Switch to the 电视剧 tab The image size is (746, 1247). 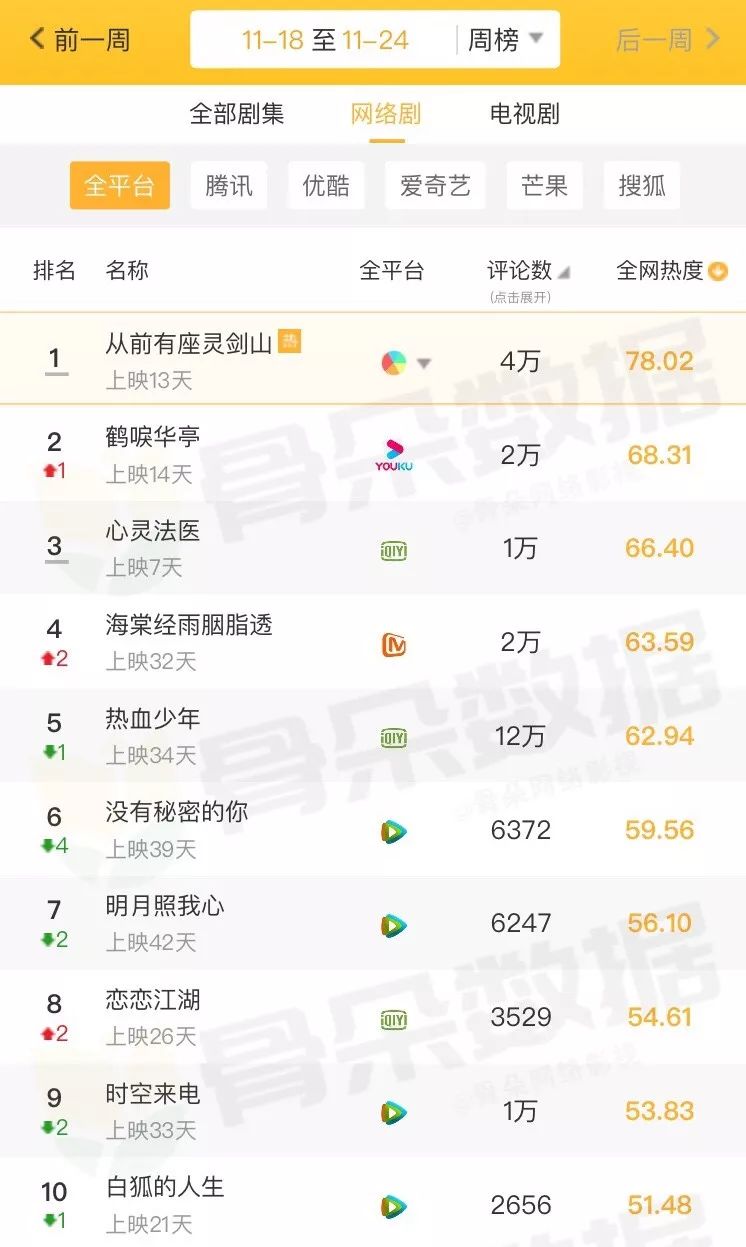[524, 114]
